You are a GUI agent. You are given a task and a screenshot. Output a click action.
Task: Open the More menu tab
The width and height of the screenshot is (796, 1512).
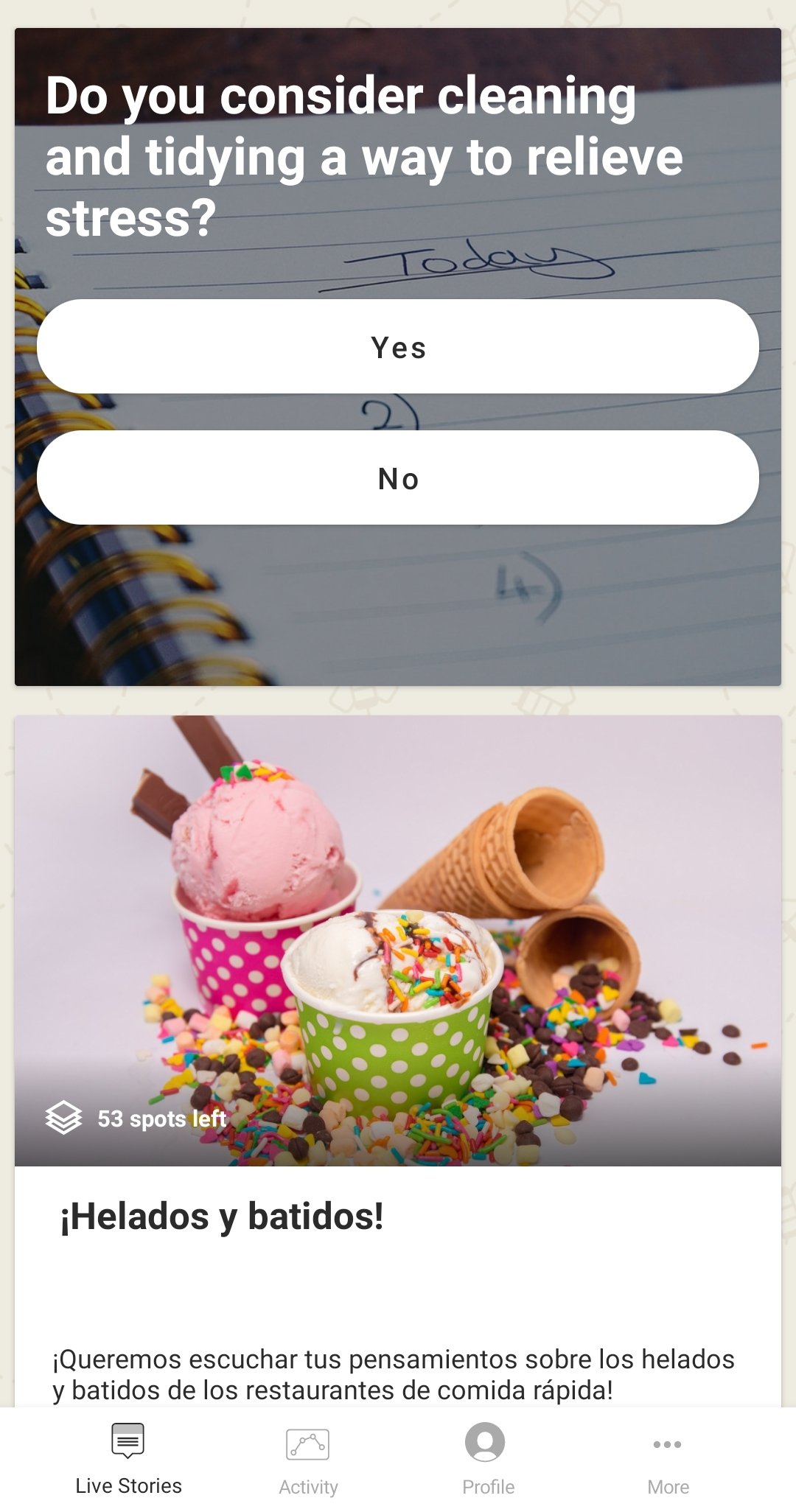point(668,1460)
